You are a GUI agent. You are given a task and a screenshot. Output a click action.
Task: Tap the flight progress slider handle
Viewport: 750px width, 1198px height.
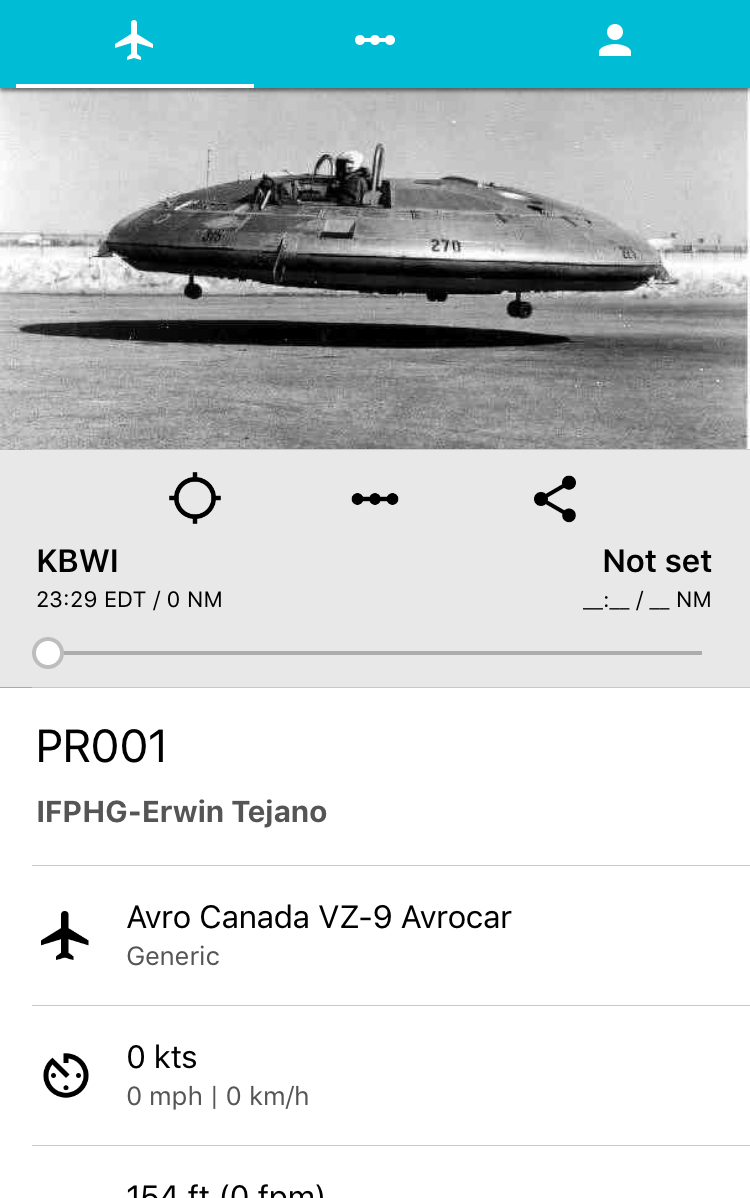point(48,653)
